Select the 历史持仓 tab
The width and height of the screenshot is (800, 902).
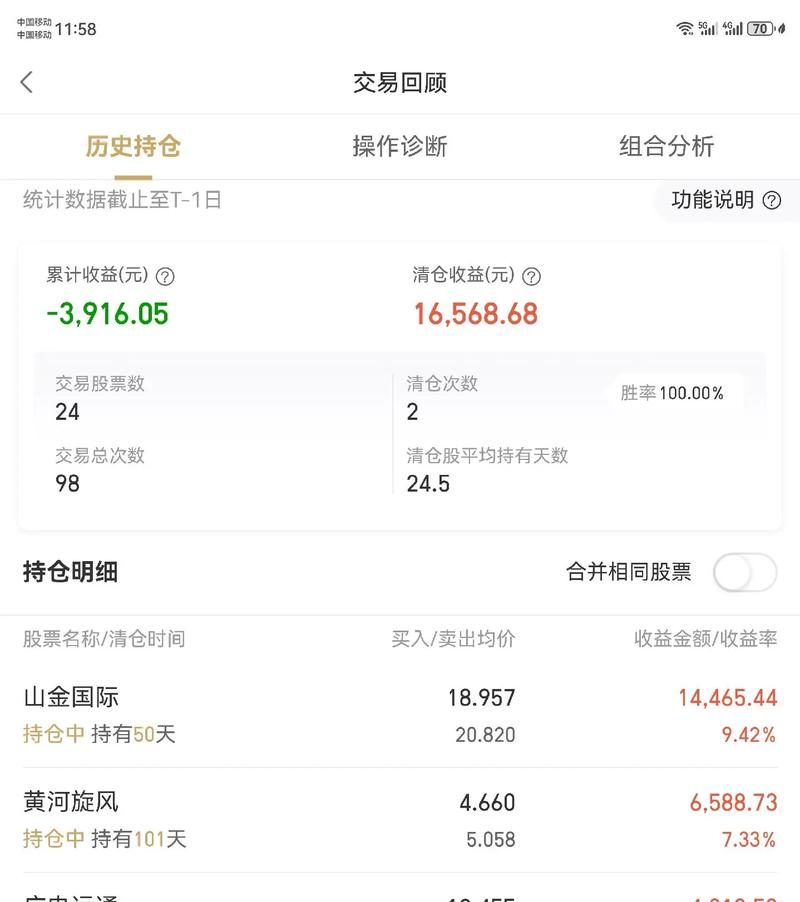tap(133, 146)
